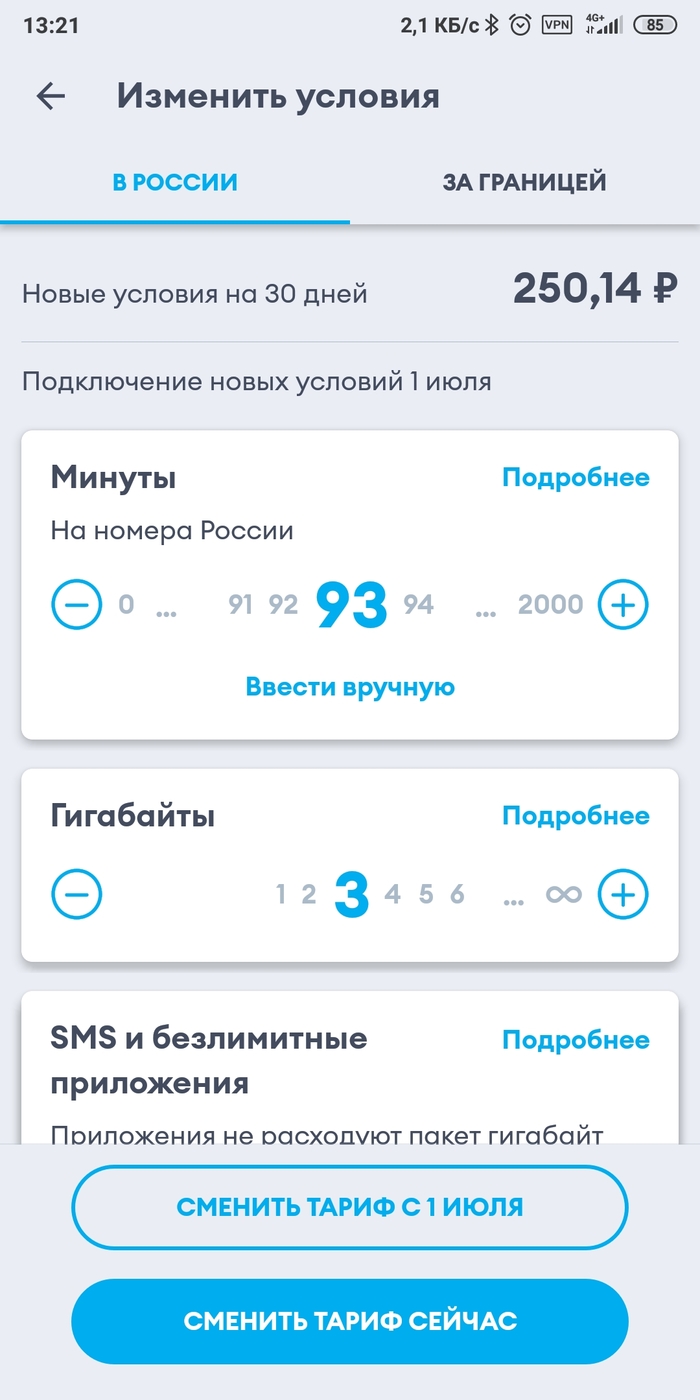Open «Подробнее» in the Минуты card

pos(575,478)
